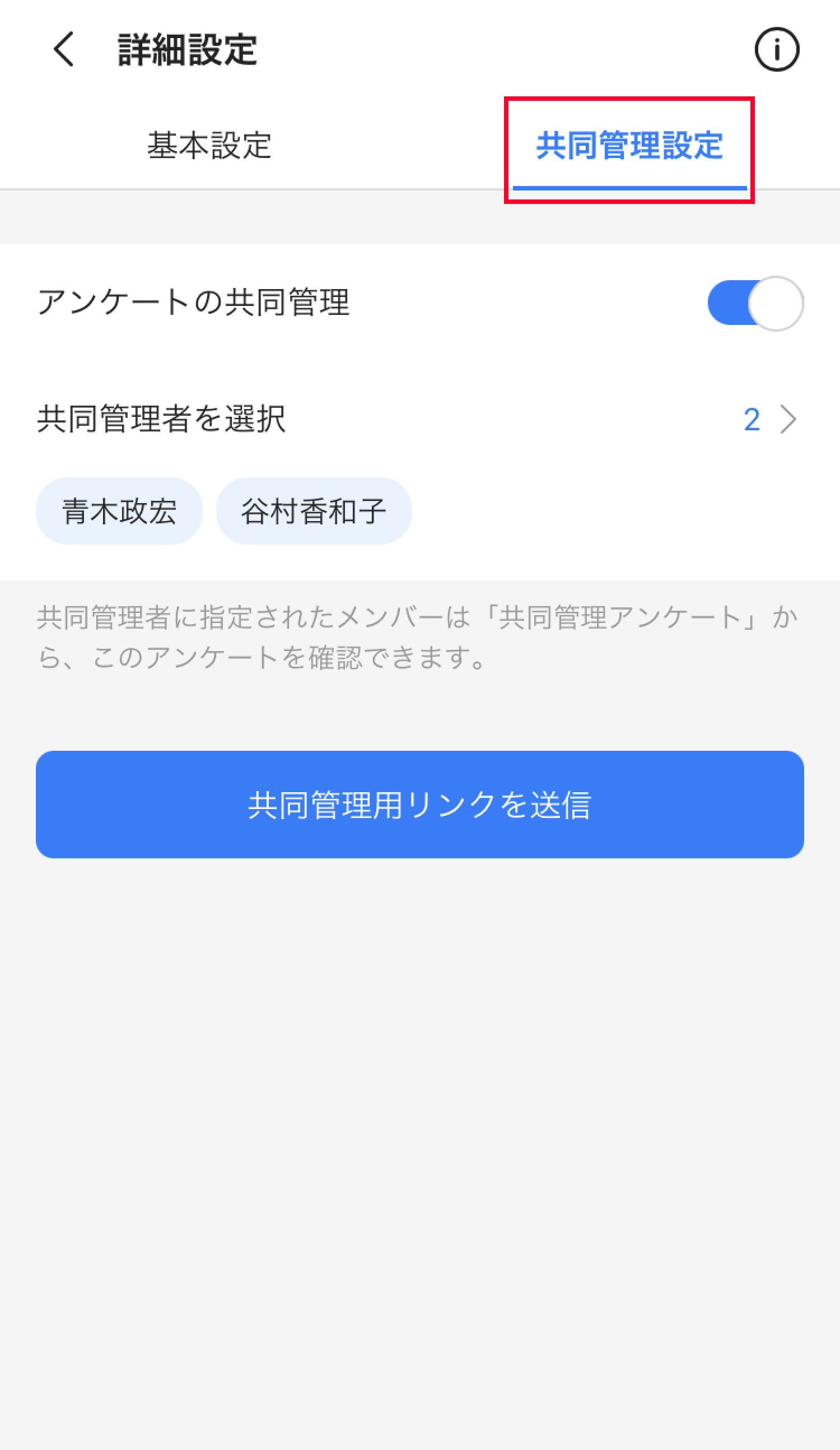
Task: Tap the 青木政宏 chip
Action: [x=119, y=511]
